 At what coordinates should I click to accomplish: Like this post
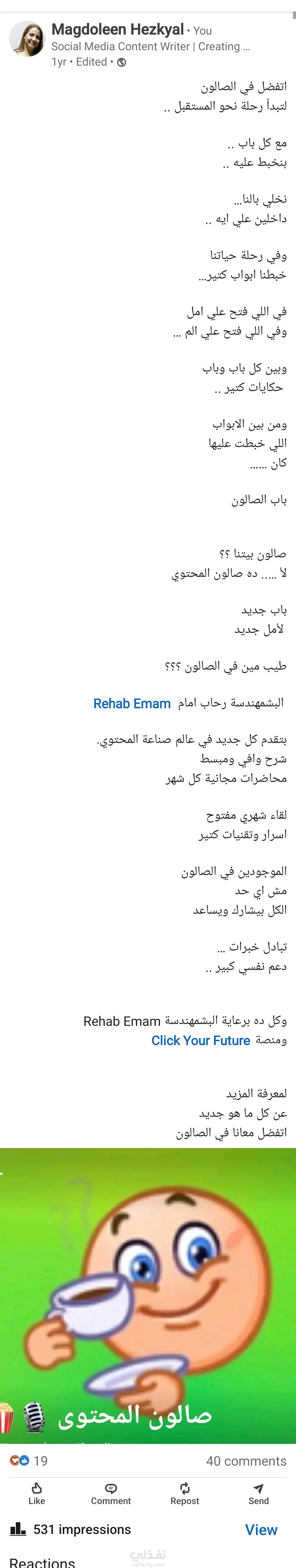[36, 1494]
